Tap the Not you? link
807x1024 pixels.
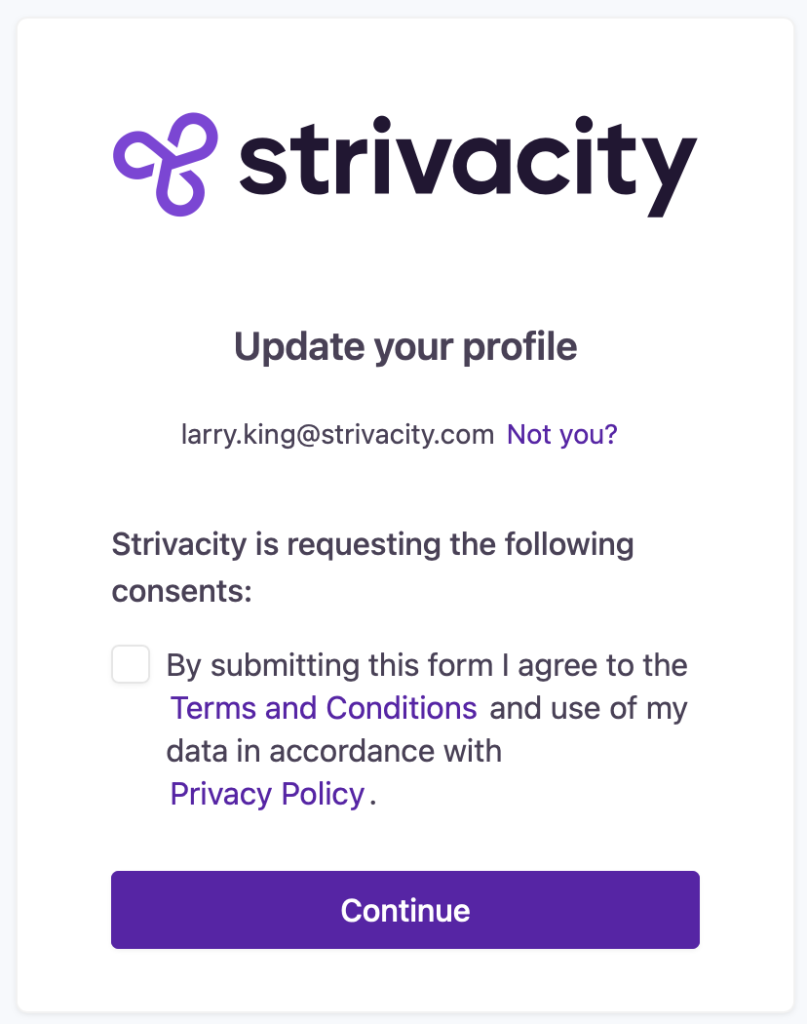(562, 435)
